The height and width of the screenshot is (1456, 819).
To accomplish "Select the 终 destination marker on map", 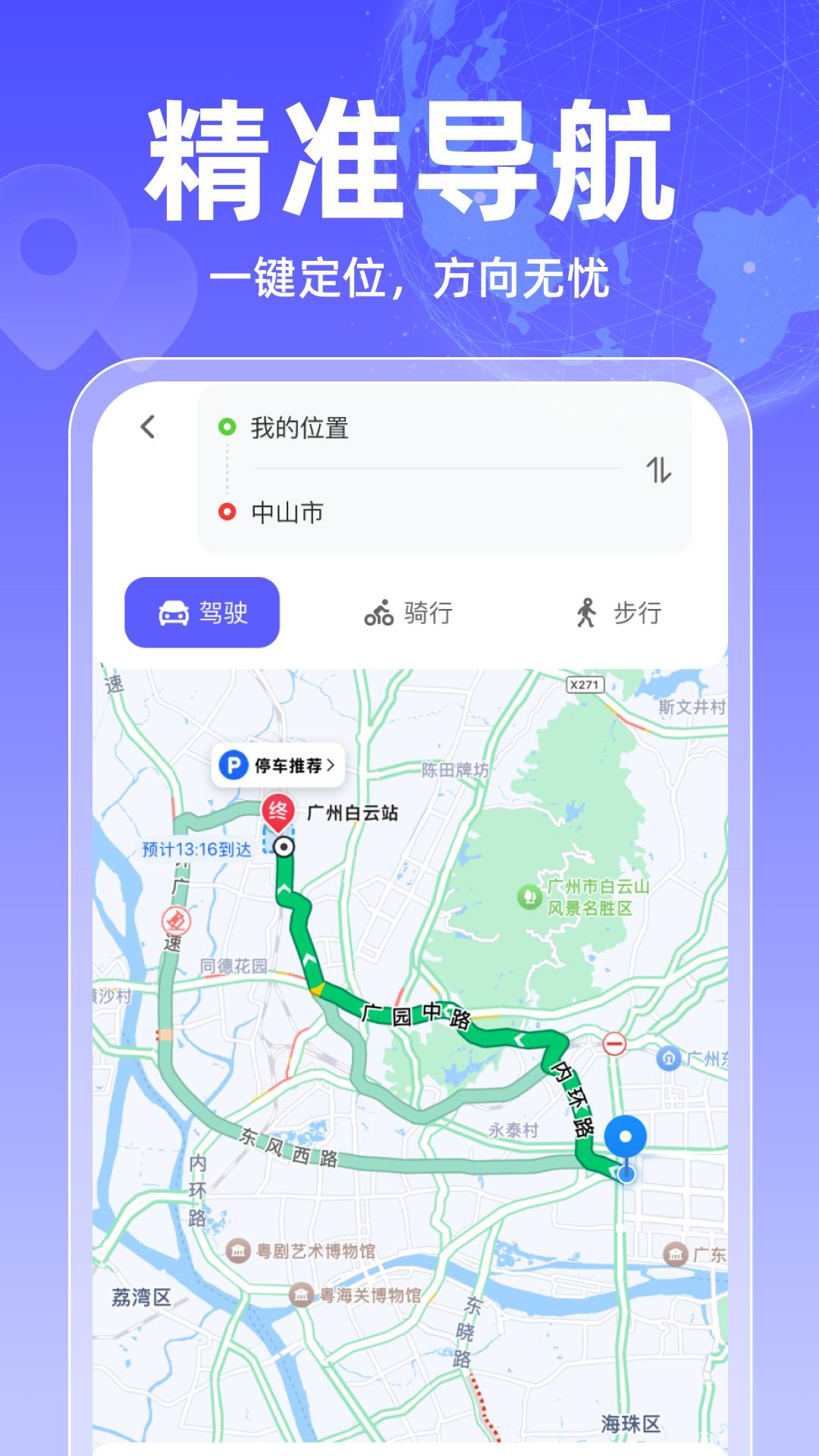I will (x=278, y=808).
